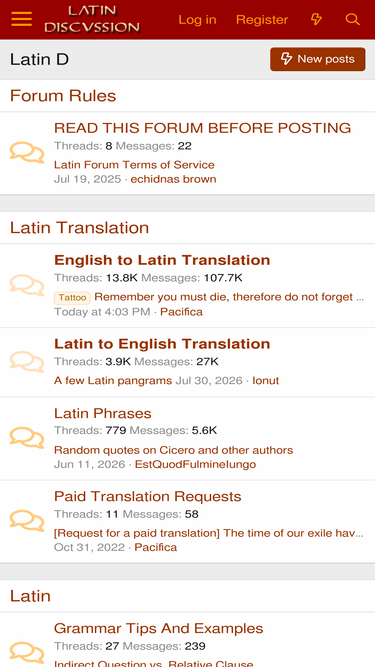Screen dimensions: 375x667
Task: View EstQuodFulmineIungo's profile
Action: pyautogui.click(x=196, y=464)
